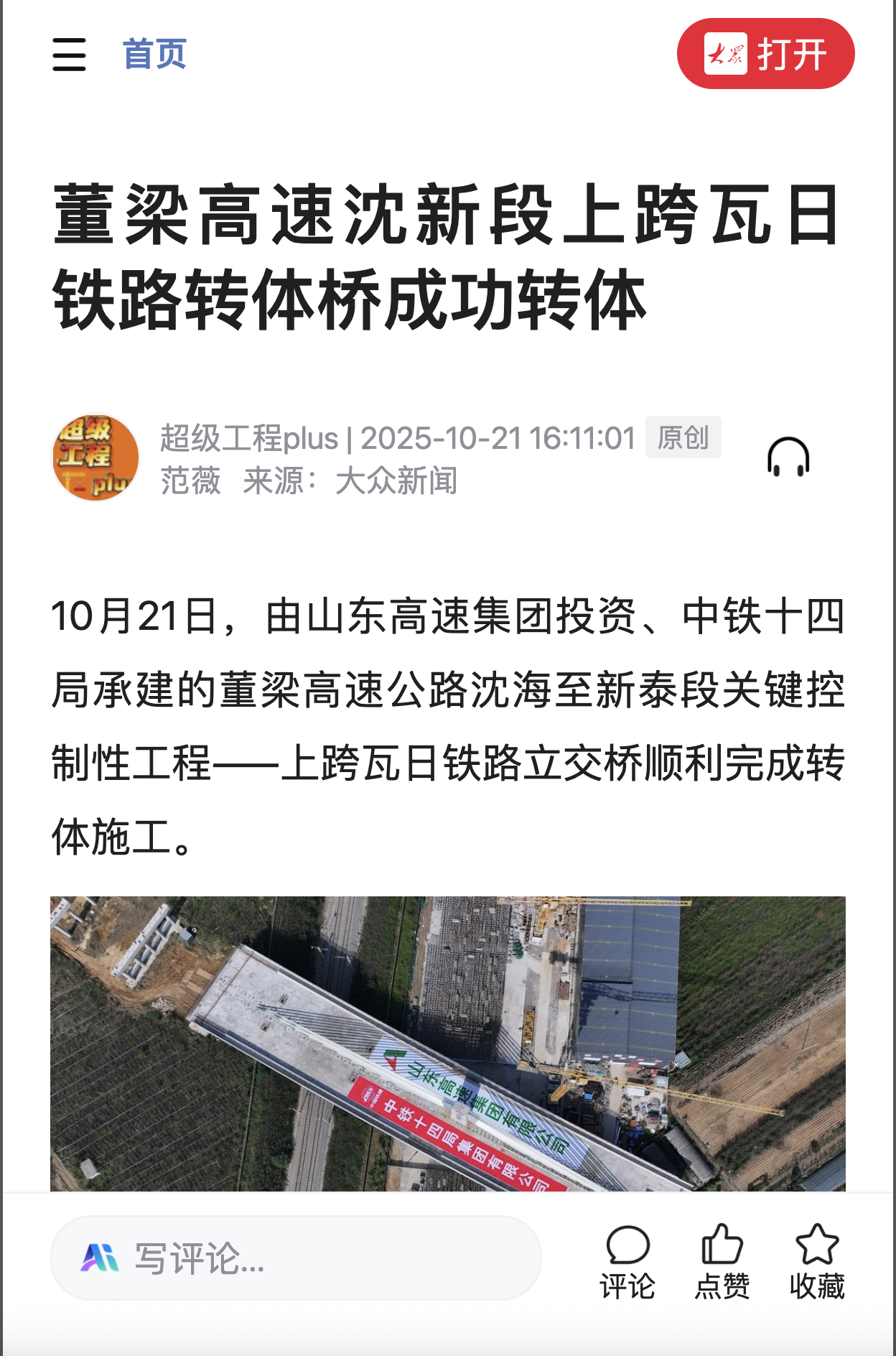This screenshot has height=1356, width=896.
Task: Save article using 收藏 star
Action: (817, 1262)
